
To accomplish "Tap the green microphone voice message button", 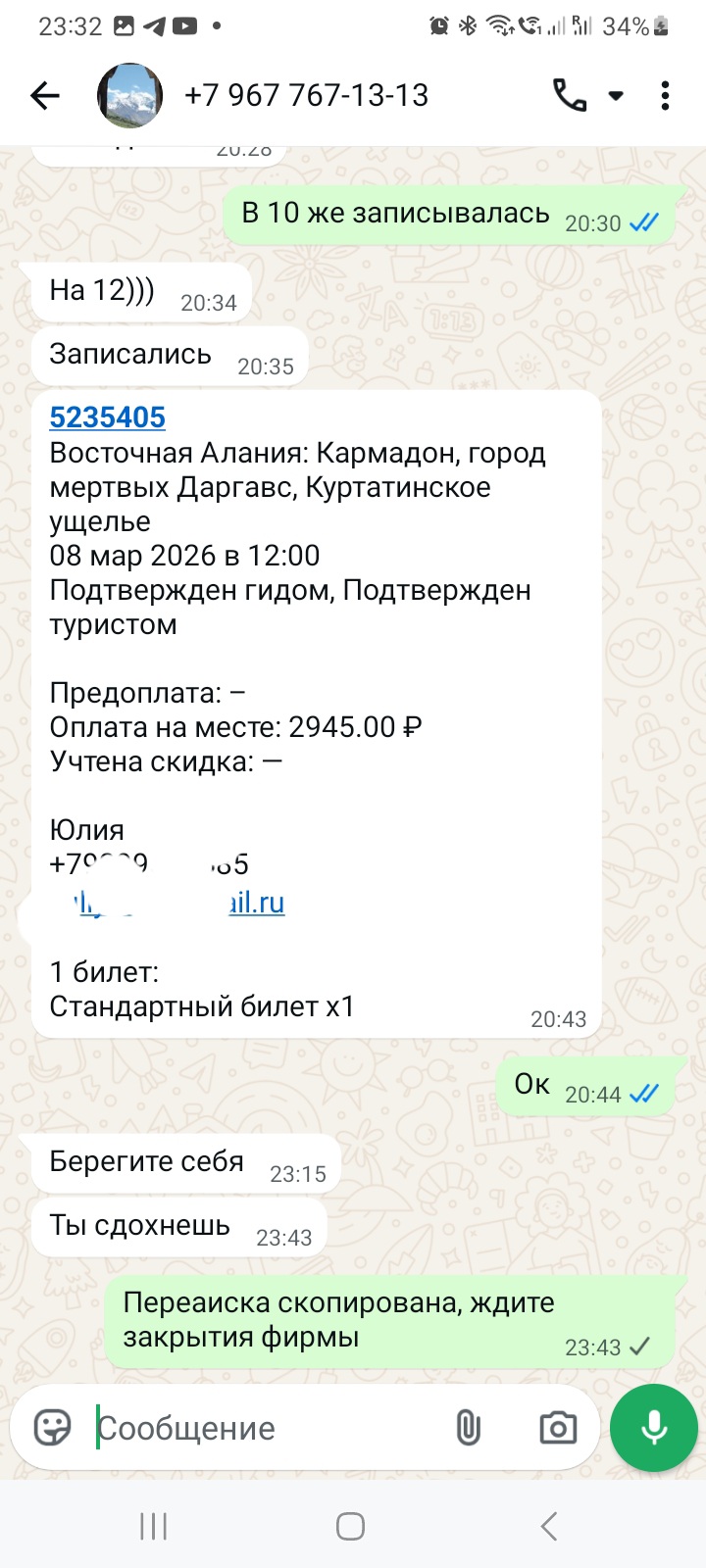I will click(653, 1428).
